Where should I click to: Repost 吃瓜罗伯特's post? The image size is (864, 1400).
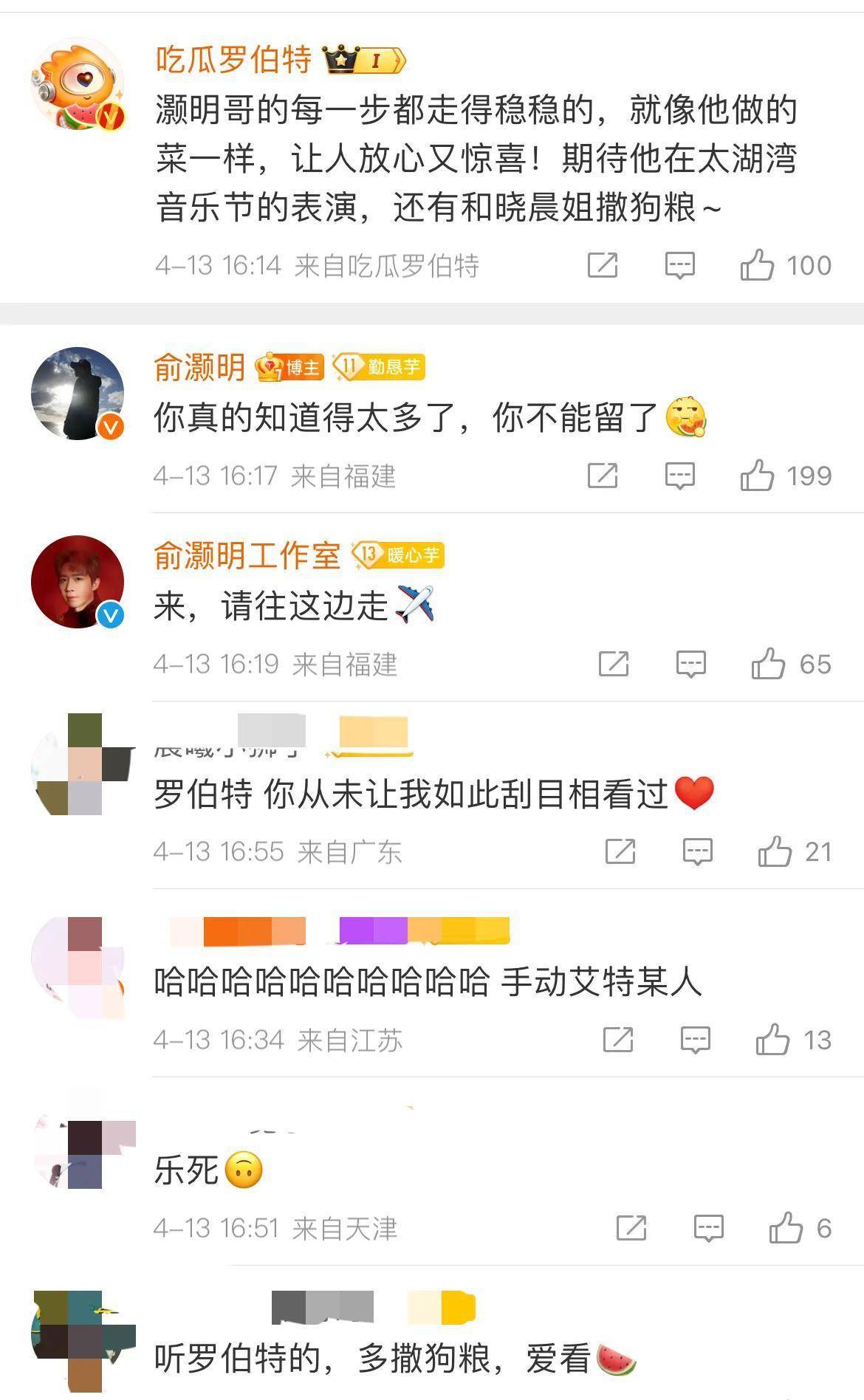click(602, 265)
